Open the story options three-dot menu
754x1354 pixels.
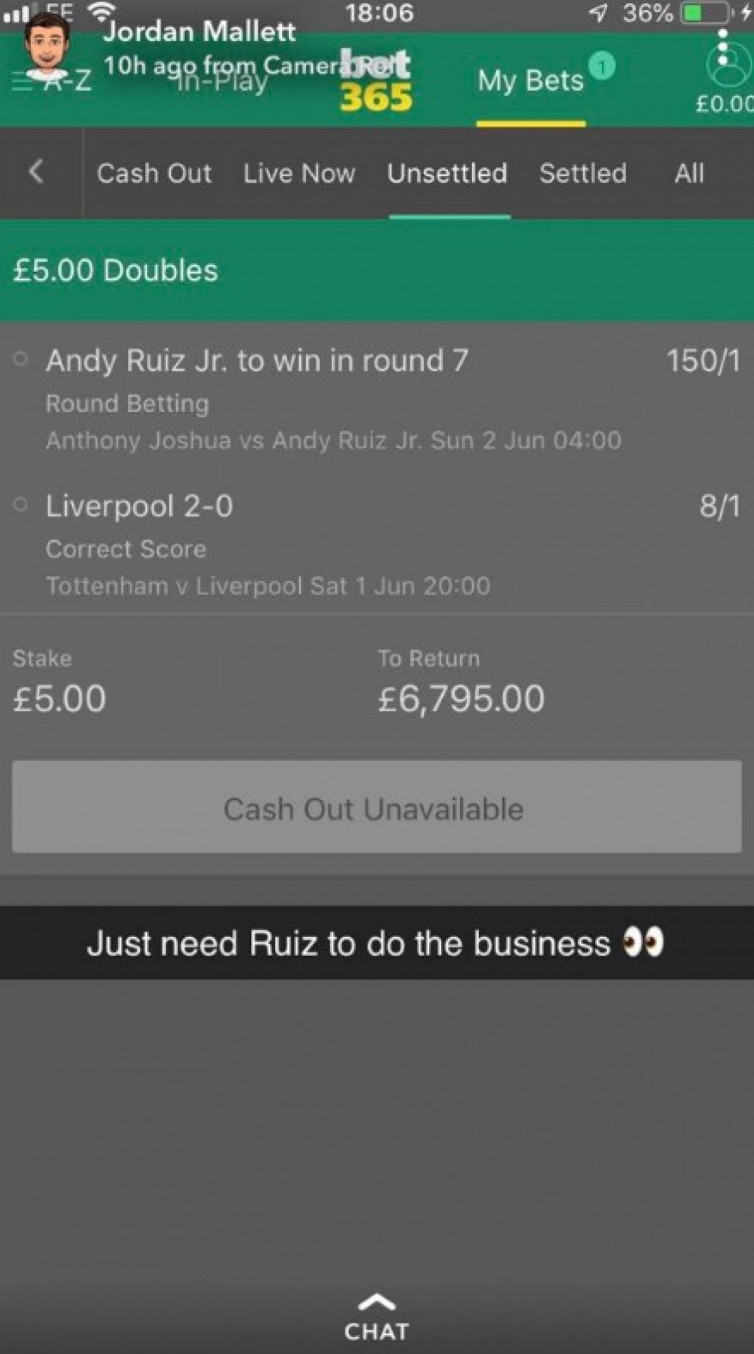click(722, 47)
